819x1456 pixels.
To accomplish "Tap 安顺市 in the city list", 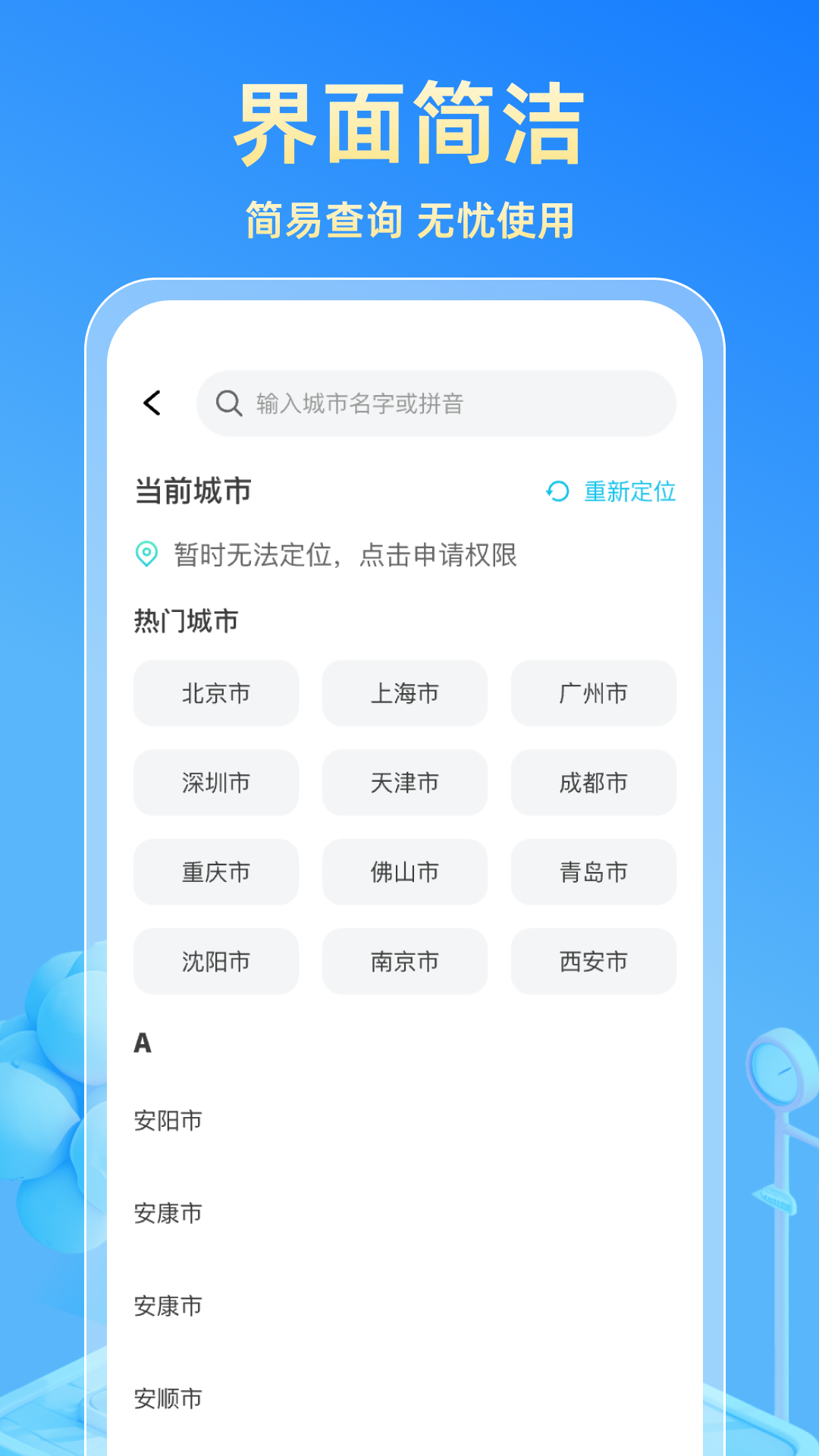I will tap(167, 1398).
